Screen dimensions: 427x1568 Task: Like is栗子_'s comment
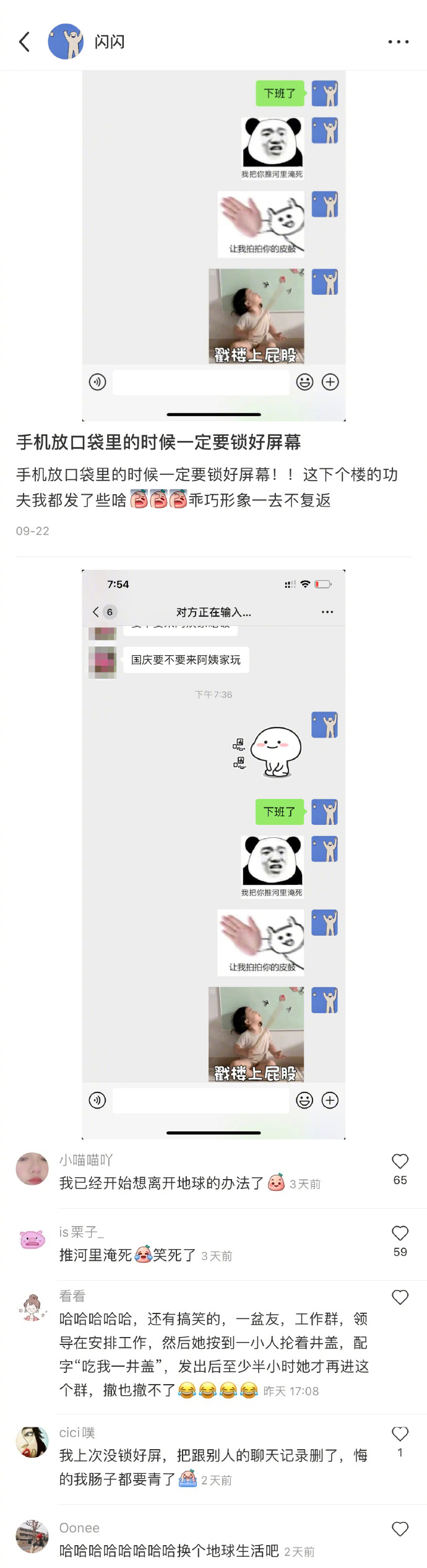click(400, 1233)
